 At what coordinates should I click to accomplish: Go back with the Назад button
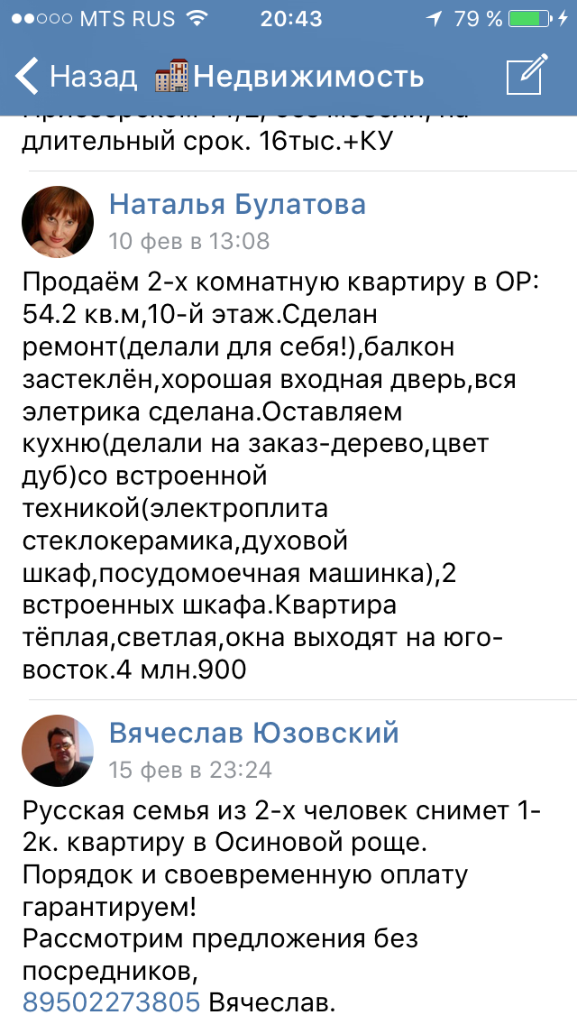76,76
